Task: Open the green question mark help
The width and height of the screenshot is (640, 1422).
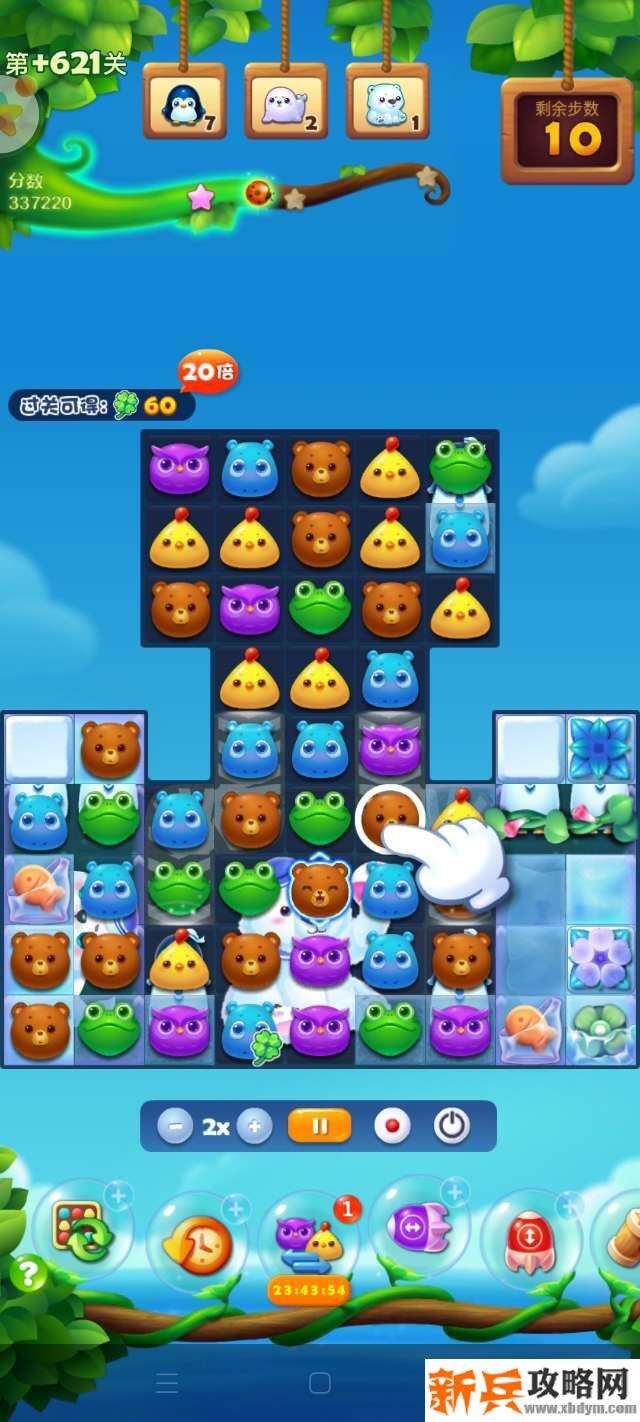Action: point(28,1274)
